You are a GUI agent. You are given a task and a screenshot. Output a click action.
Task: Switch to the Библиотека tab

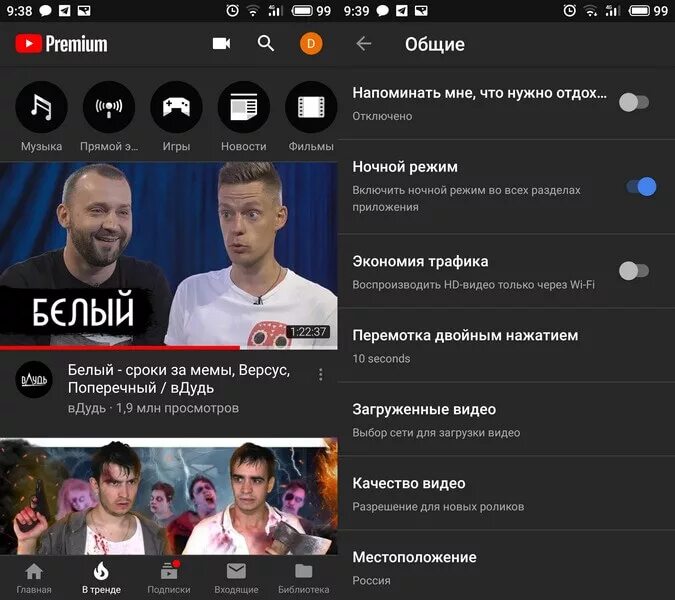tap(303, 578)
